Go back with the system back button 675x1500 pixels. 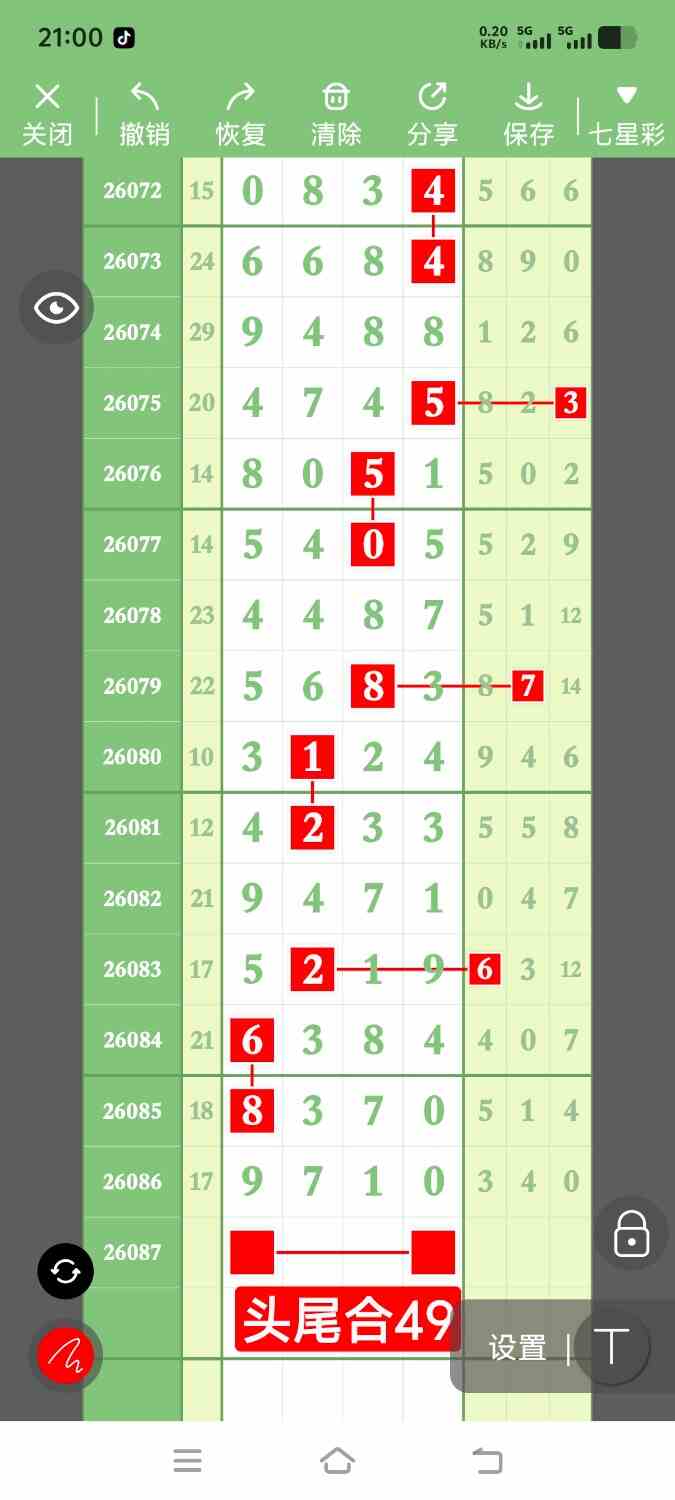point(487,1461)
